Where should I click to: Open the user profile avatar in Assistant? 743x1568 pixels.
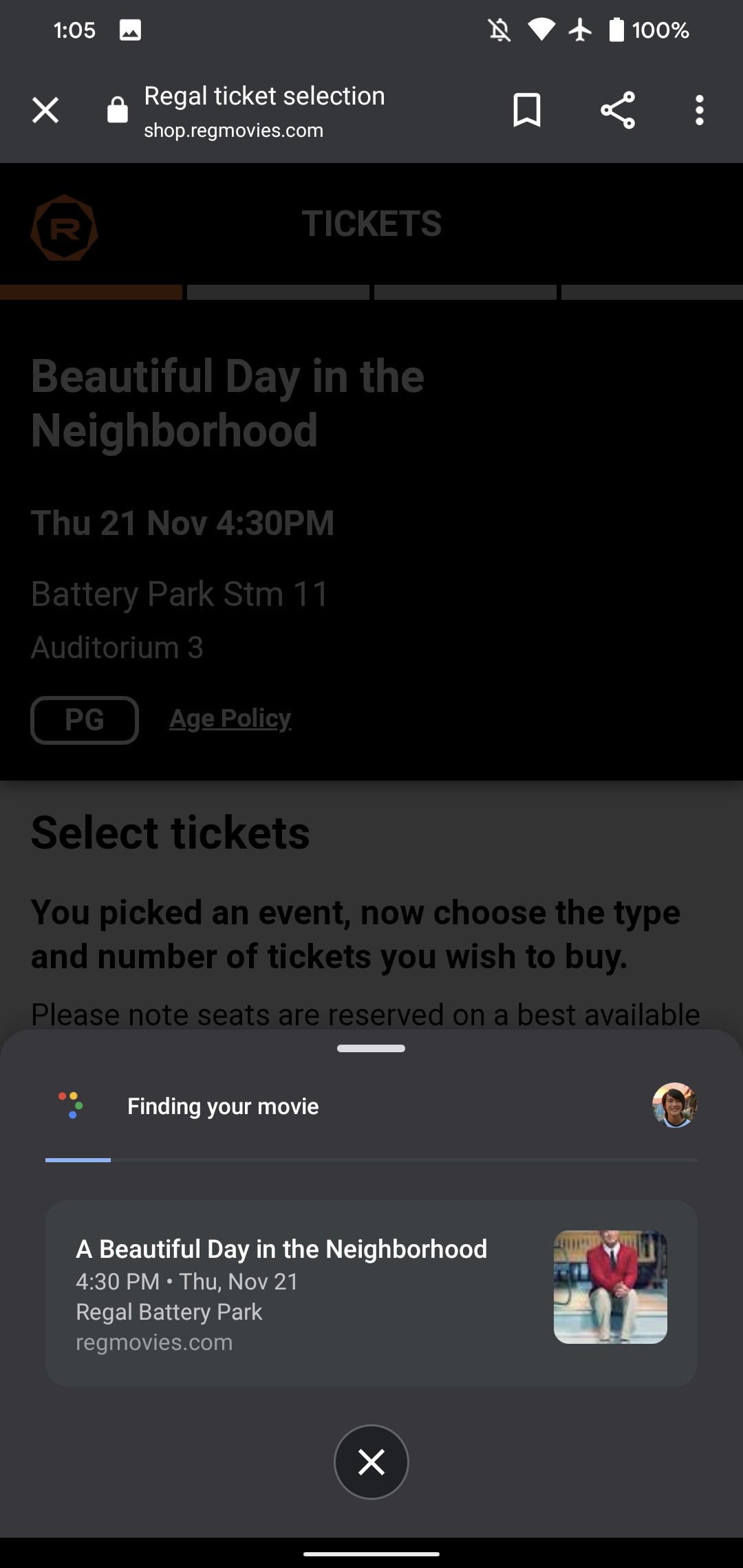pyautogui.click(x=674, y=1105)
